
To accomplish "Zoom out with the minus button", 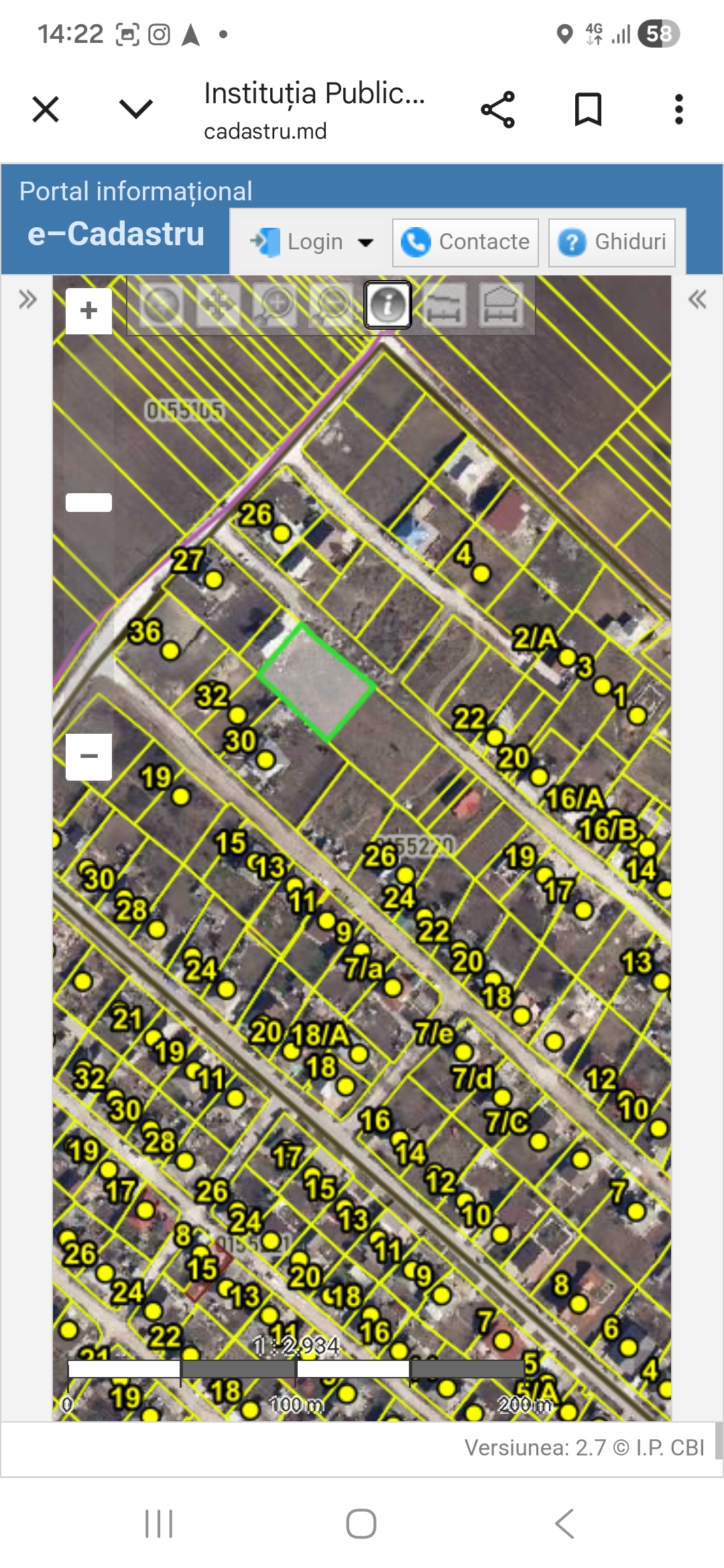I will tap(88, 757).
